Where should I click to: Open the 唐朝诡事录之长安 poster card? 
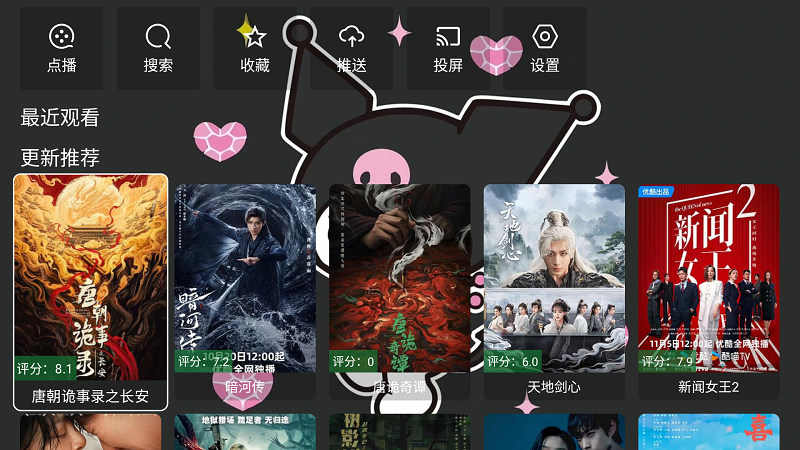tap(91, 290)
